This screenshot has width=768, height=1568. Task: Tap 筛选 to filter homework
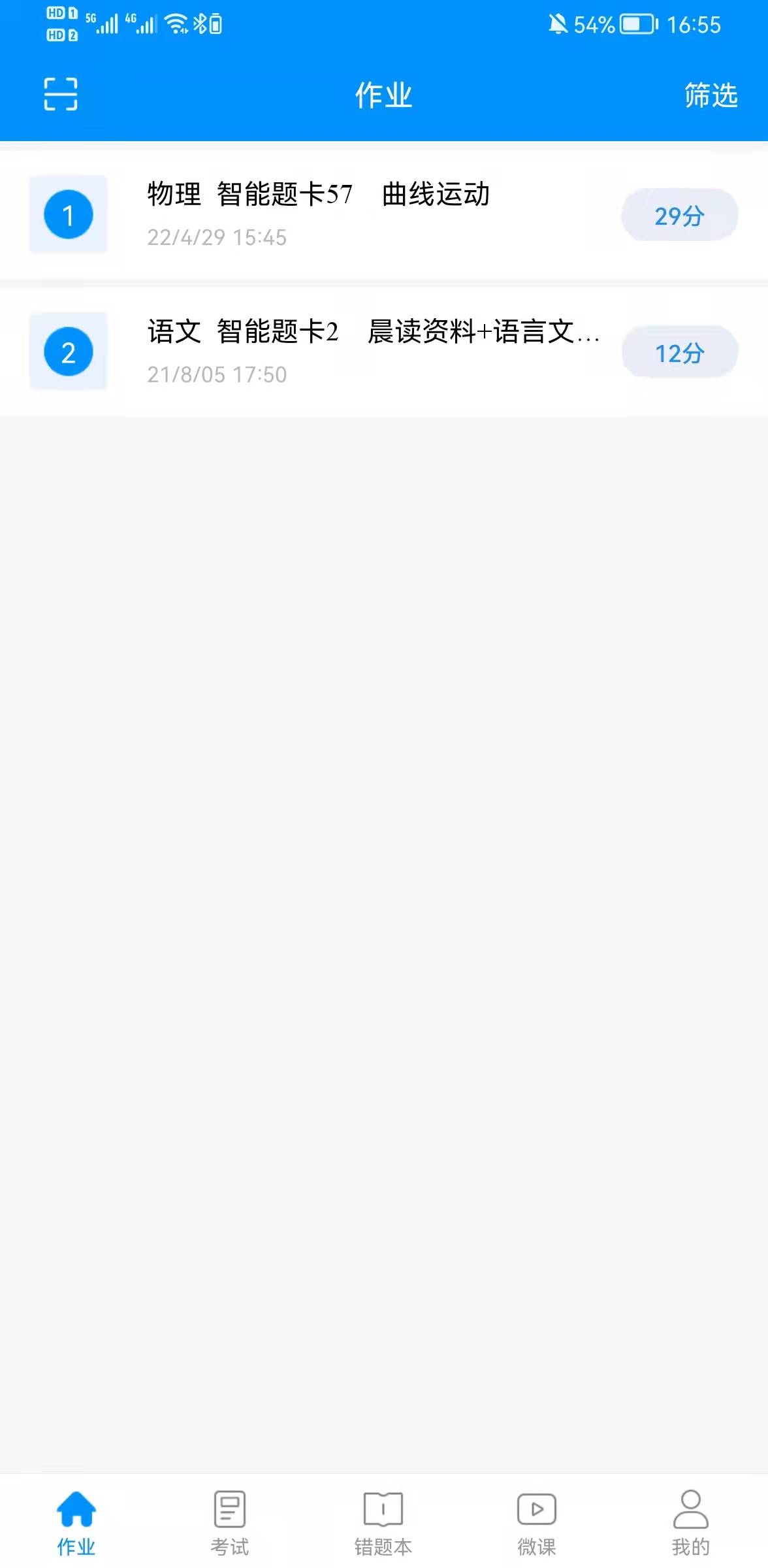tap(711, 95)
